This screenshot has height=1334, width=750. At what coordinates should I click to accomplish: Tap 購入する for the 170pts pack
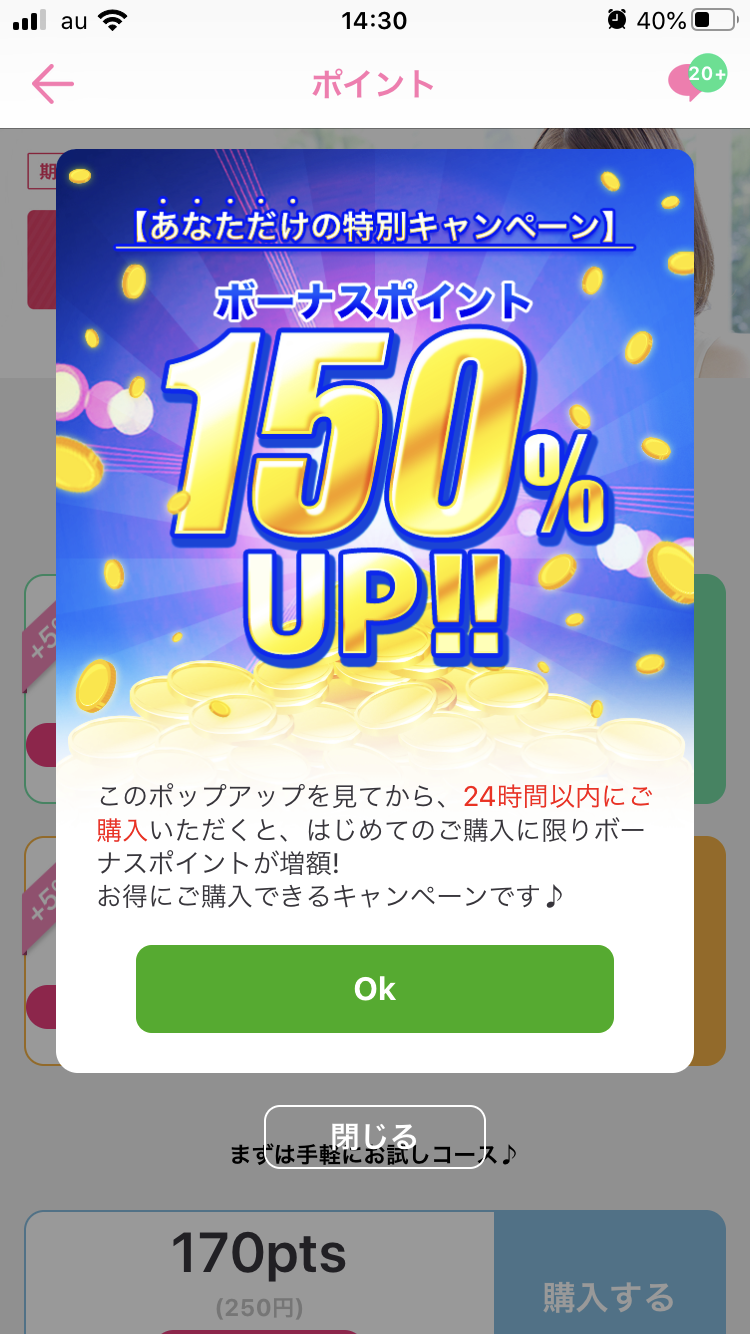[609, 1298]
